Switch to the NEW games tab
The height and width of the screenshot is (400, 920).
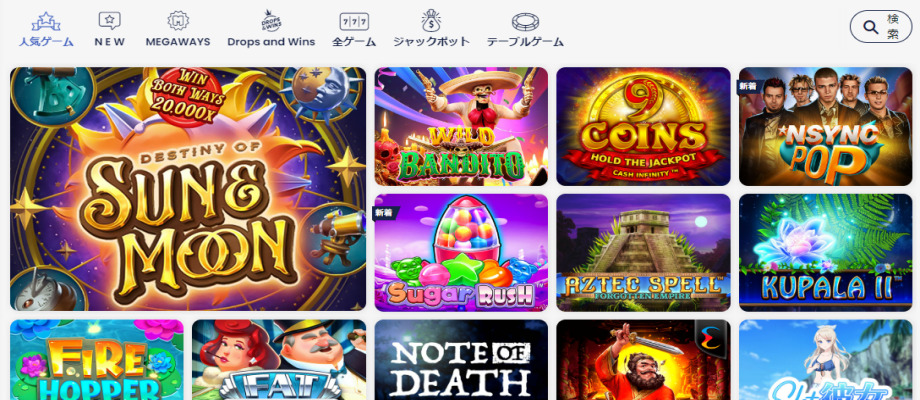[109, 29]
